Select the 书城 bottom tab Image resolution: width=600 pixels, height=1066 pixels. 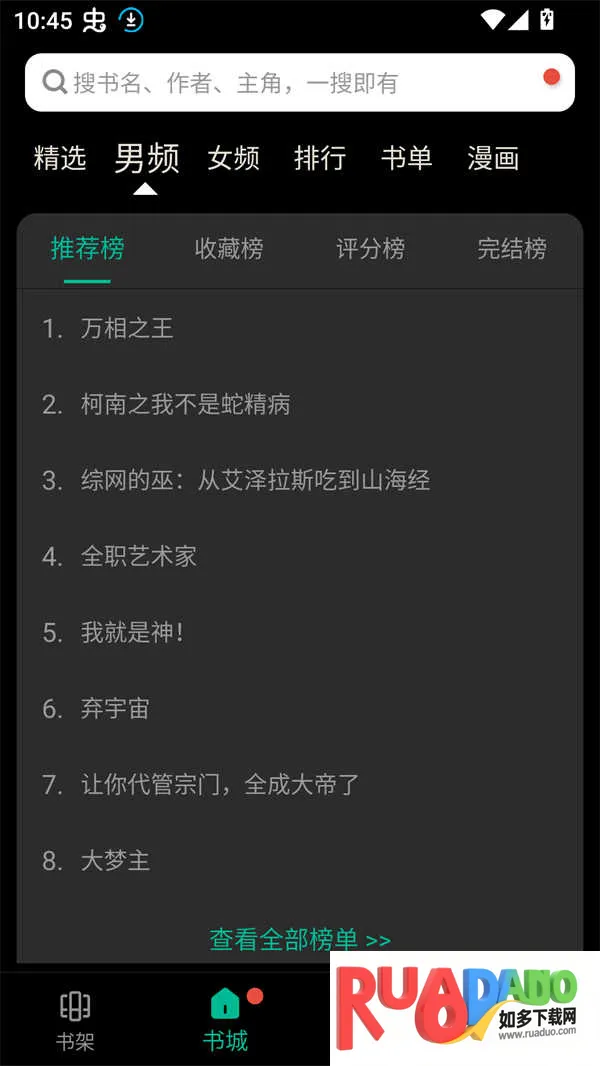click(x=225, y=1020)
